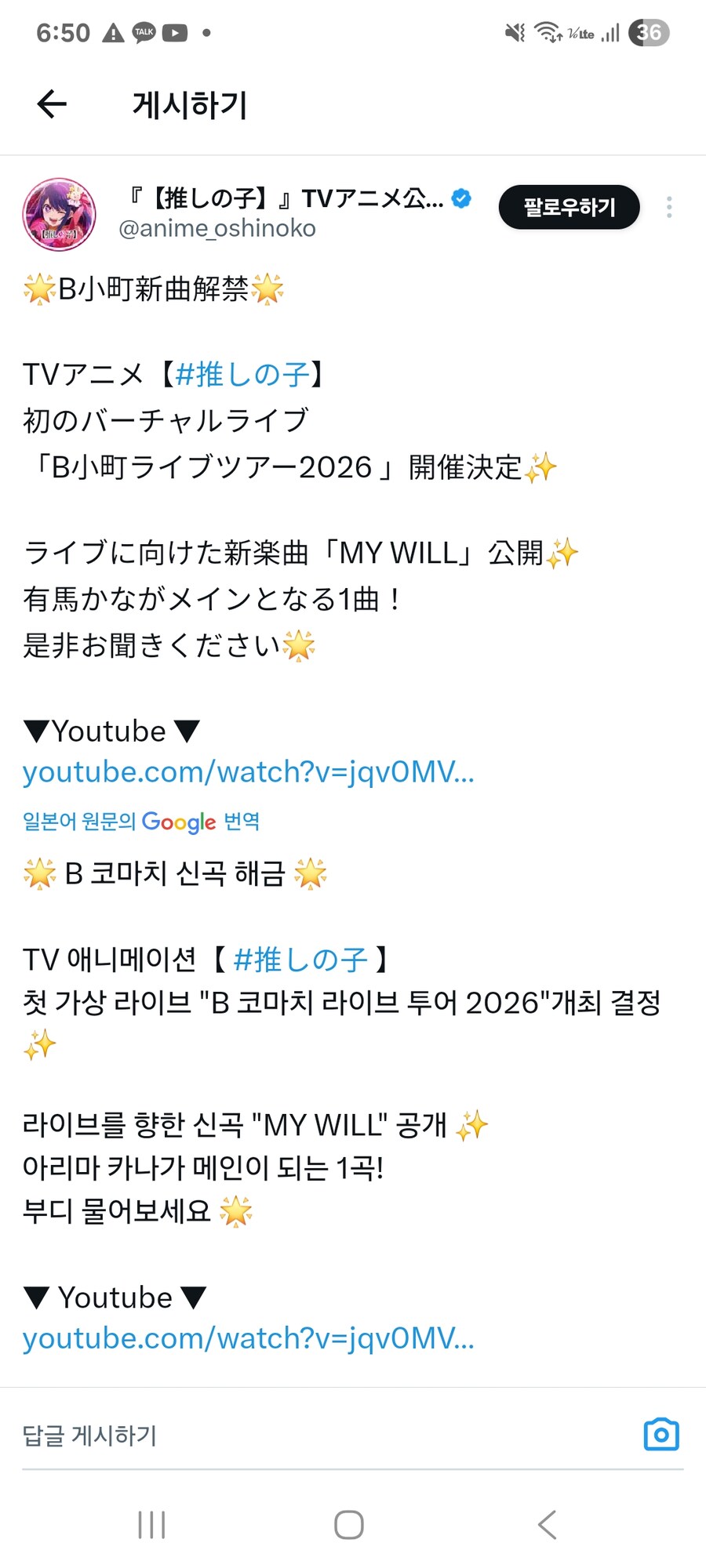Image resolution: width=706 pixels, height=1568 pixels.
Task: Open the post overflow menu
Action: (x=668, y=207)
